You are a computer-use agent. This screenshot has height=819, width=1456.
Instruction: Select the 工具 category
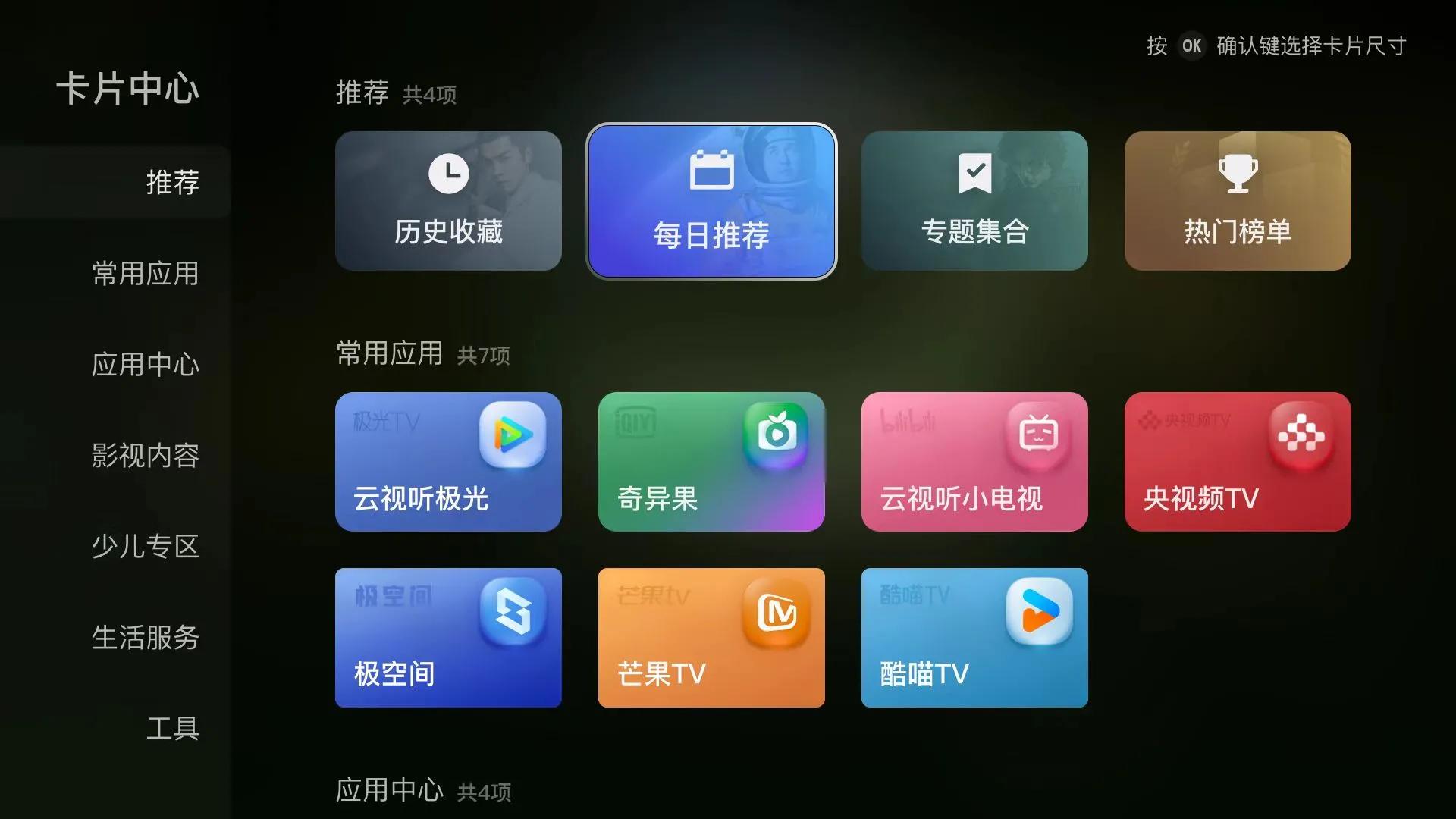(x=172, y=728)
